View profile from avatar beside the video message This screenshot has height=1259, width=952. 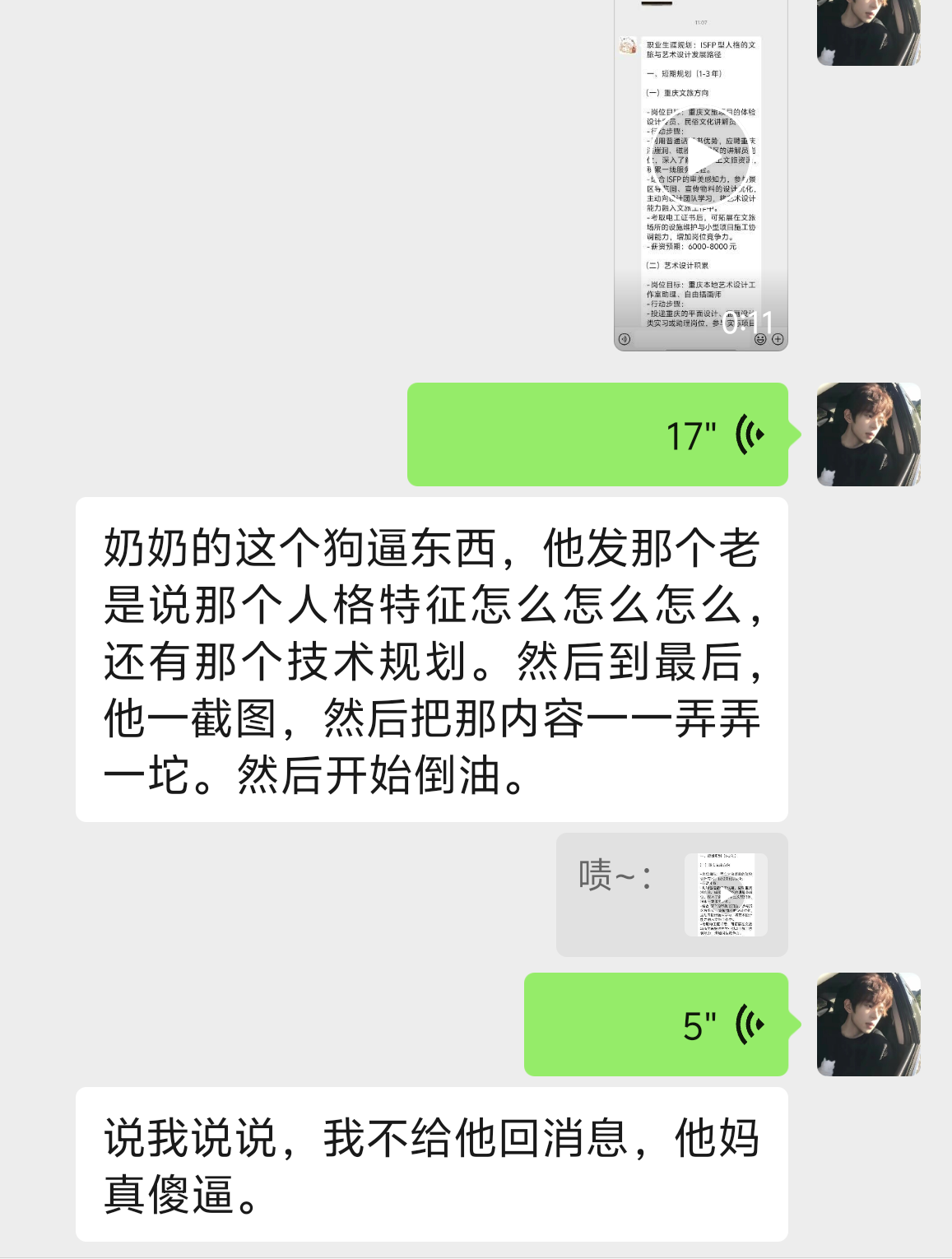[868, 31]
